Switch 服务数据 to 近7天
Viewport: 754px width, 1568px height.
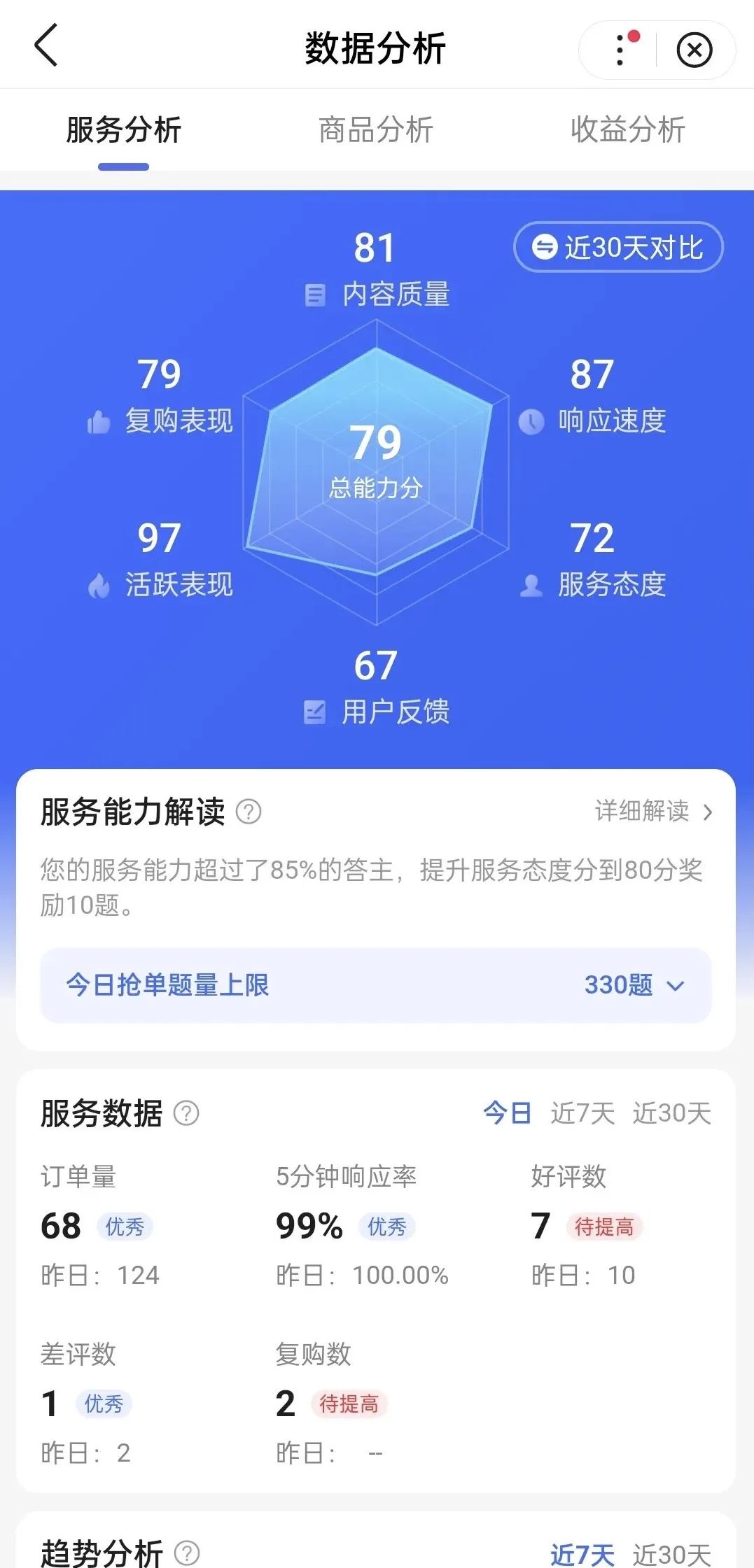tap(582, 1113)
